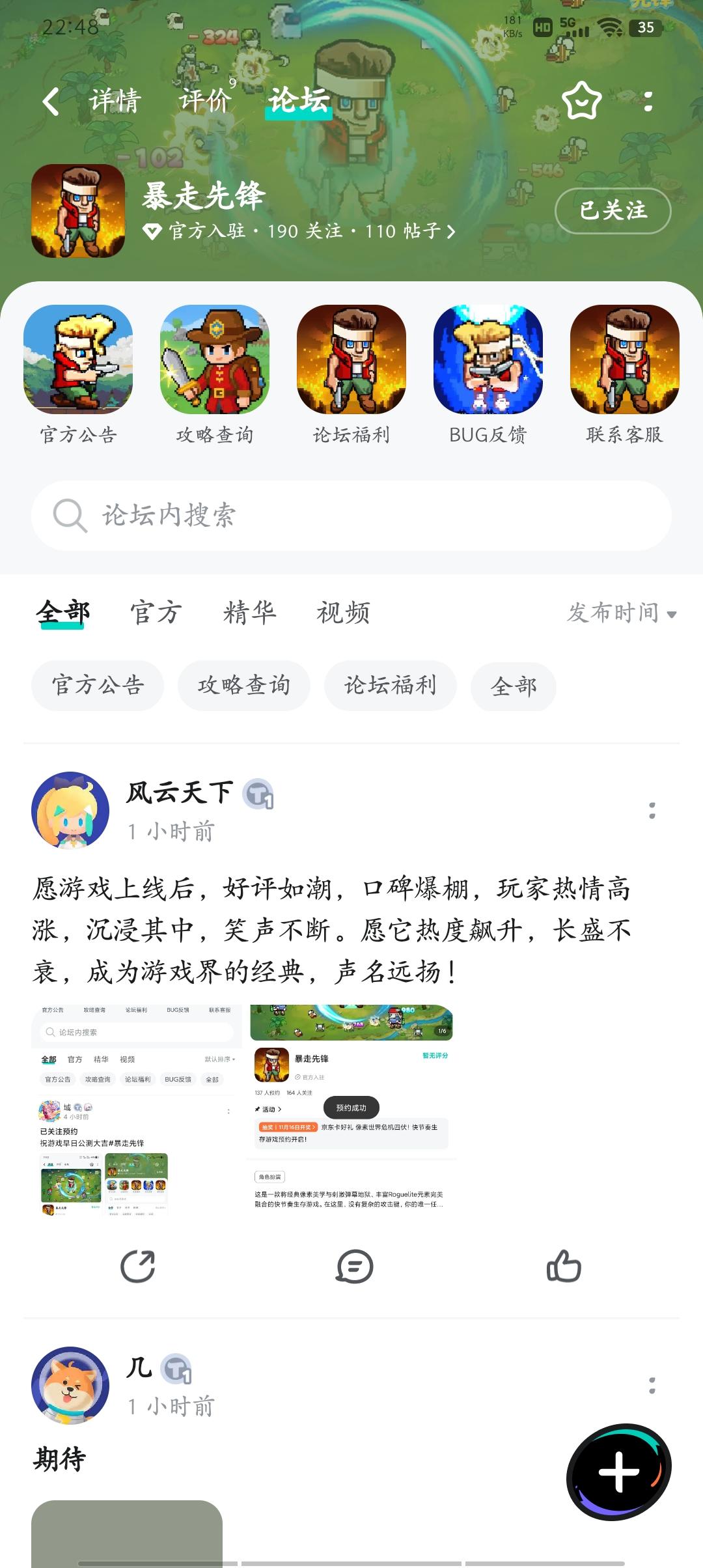Tap the star icon to favorite the game
The image size is (703, 1568).
pos(581,101)
